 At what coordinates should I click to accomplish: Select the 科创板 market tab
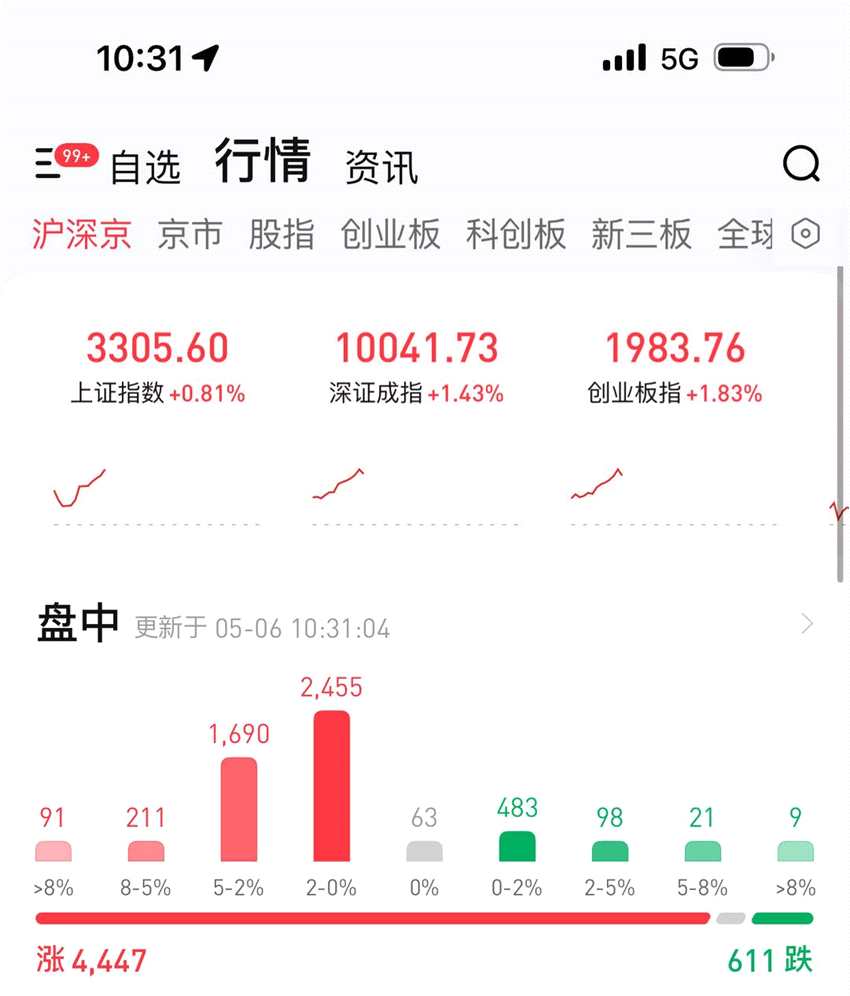(516, 234)
